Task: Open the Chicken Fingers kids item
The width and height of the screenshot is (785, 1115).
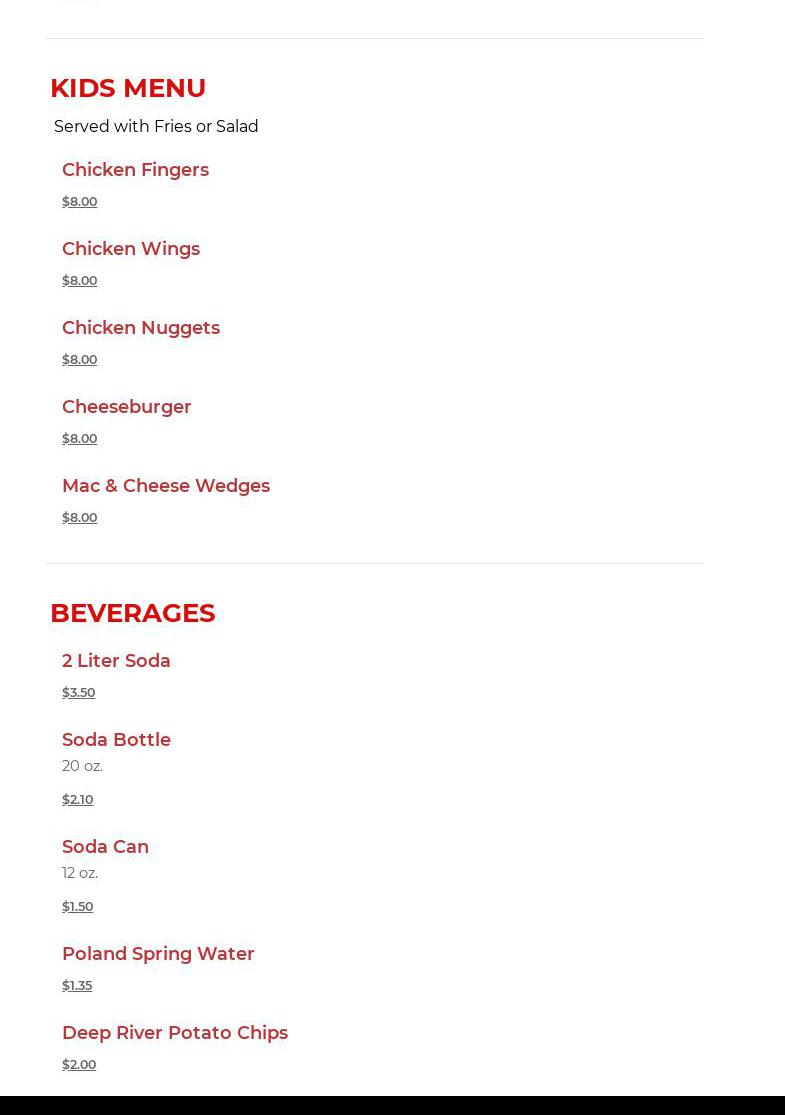Action: coord(135,170)
